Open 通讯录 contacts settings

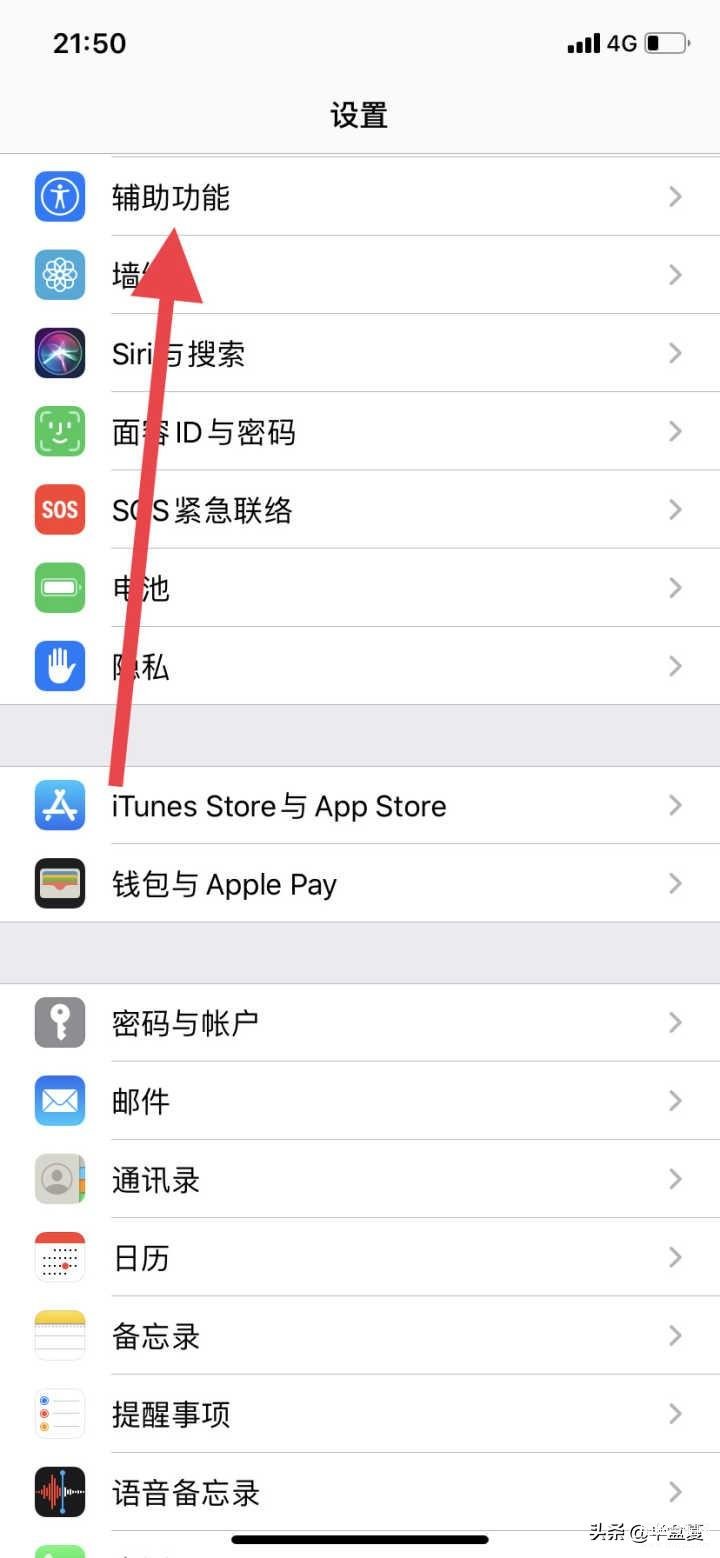360,1179
